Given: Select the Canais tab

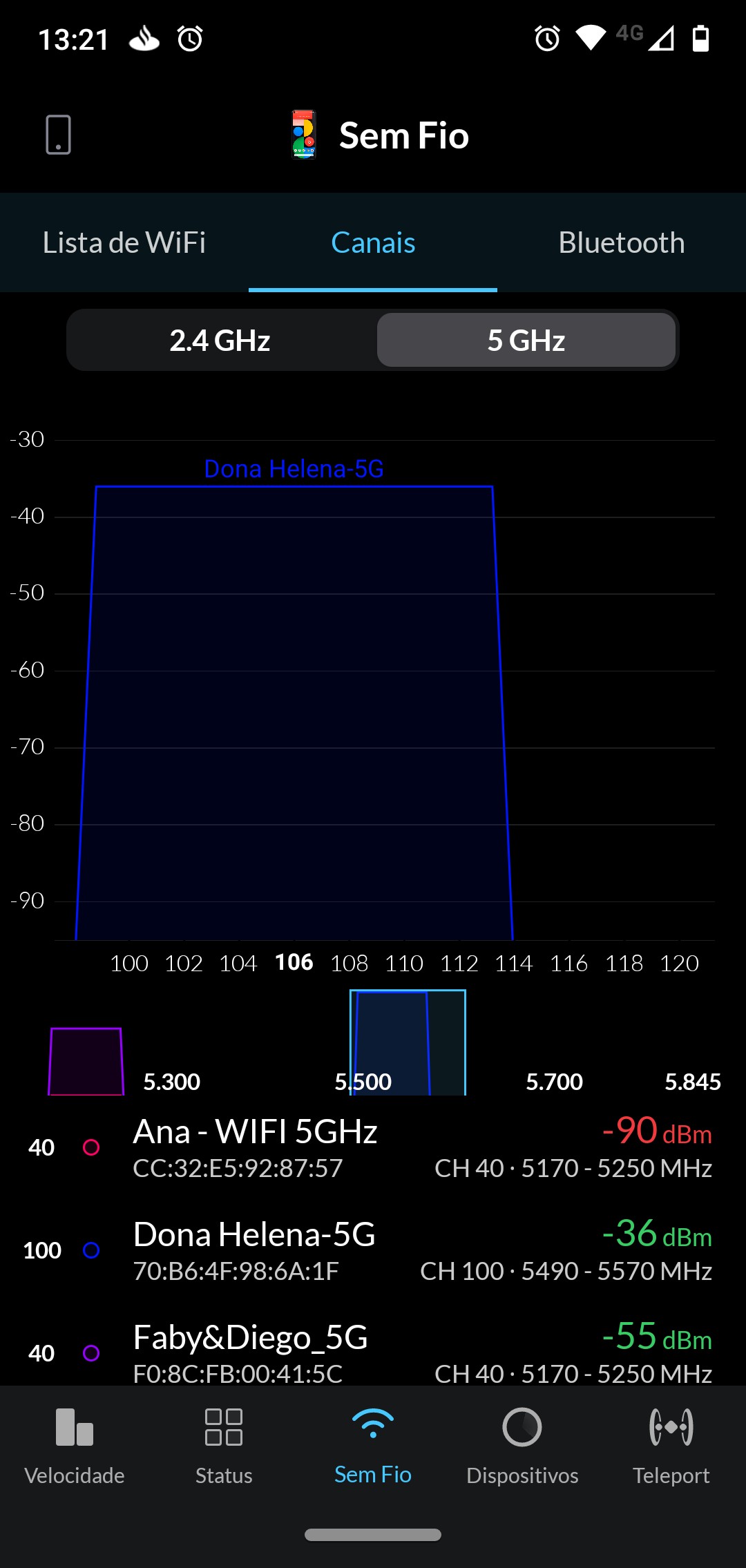Looking at the screenshot, I should pos(373,242).
